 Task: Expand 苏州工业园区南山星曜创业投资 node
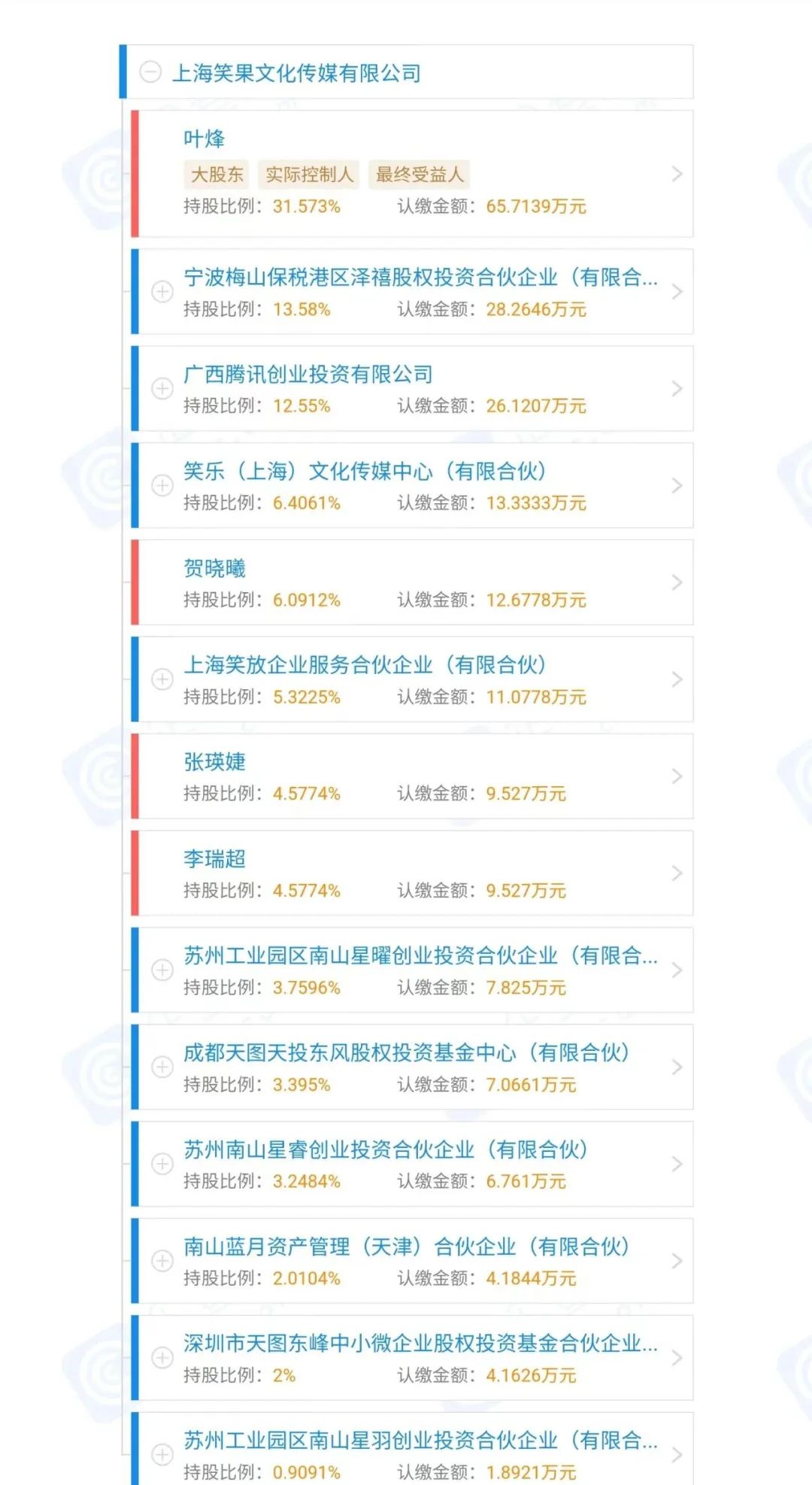coord(162,970)
